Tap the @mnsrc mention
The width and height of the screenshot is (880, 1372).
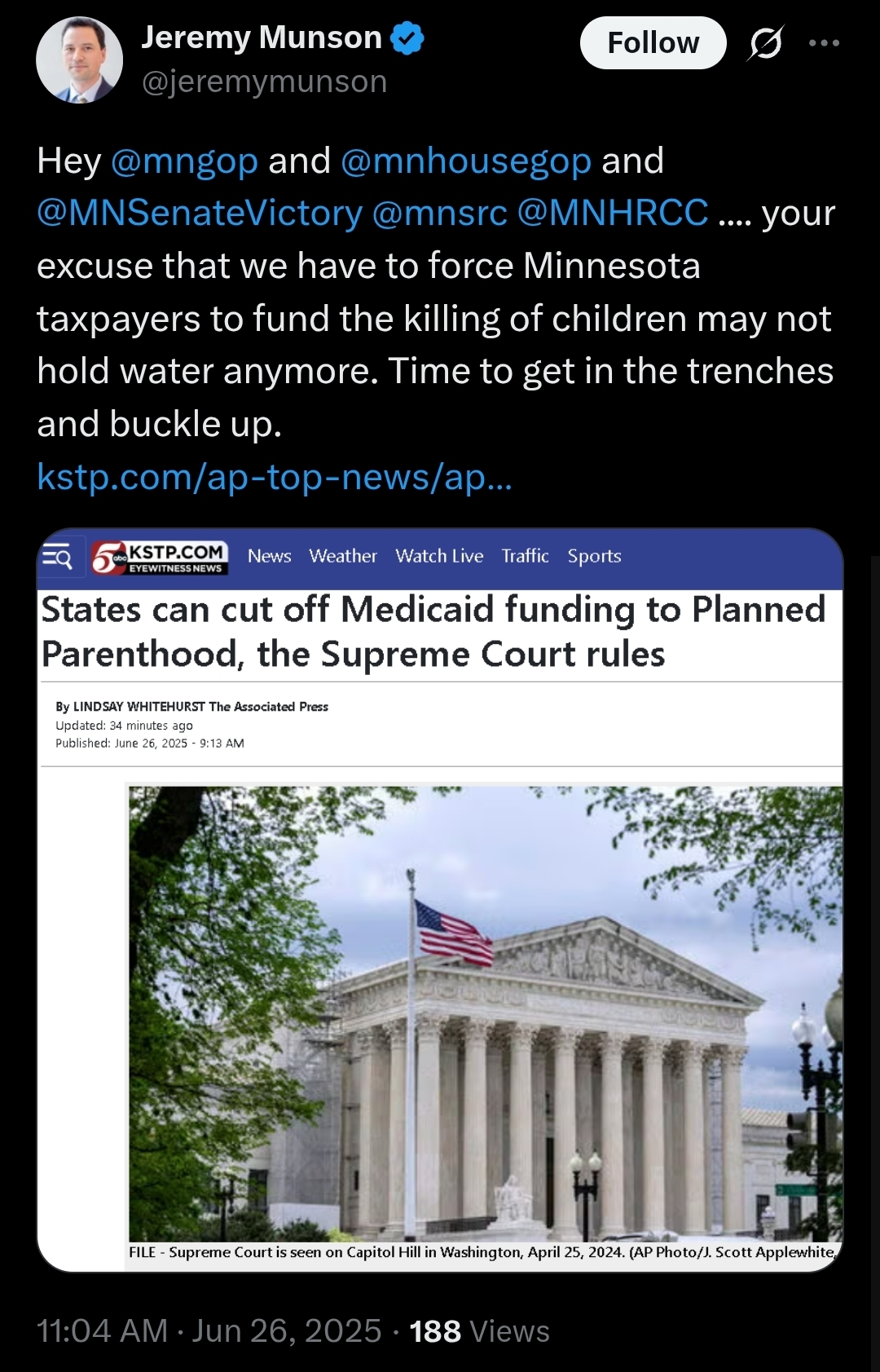point(439,214)
